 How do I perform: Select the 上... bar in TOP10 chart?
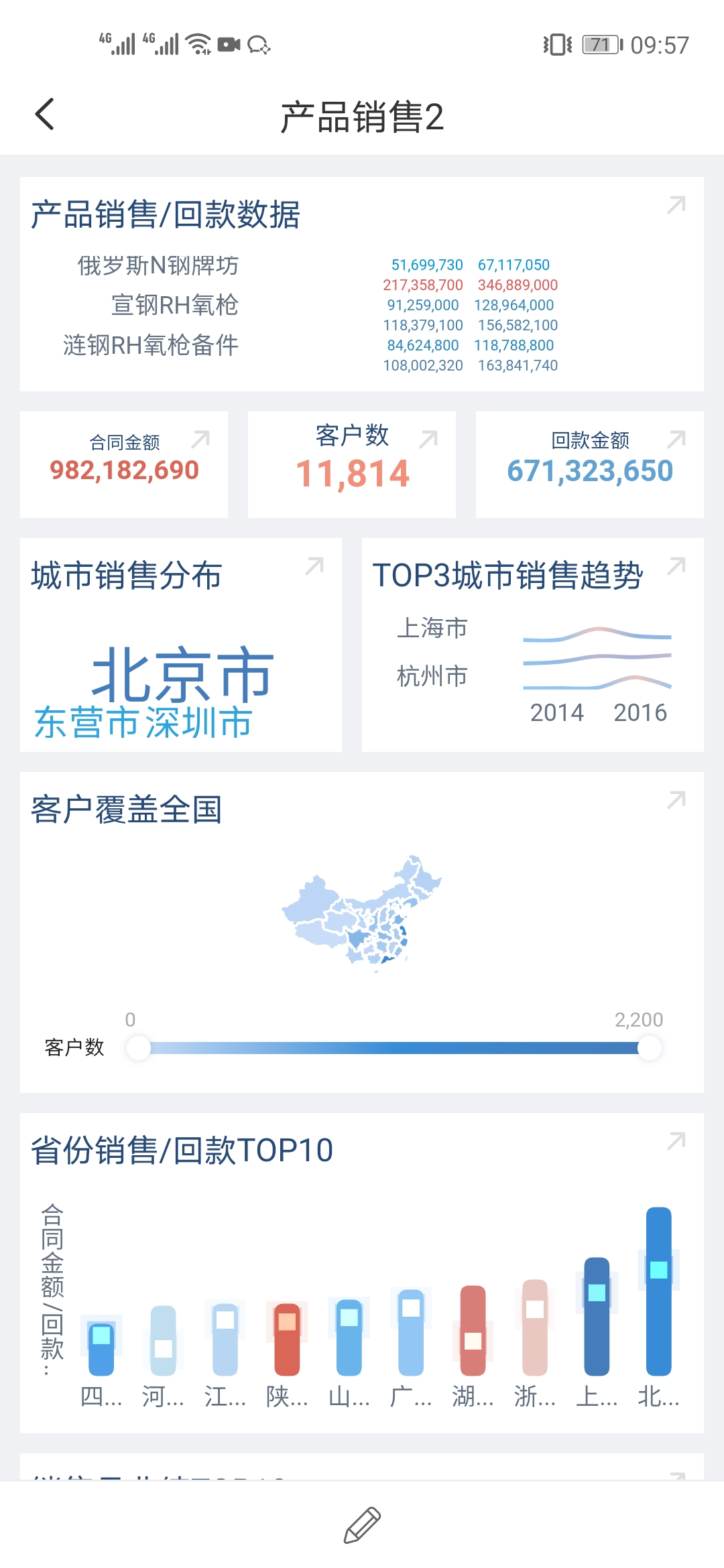point(597,1317)
